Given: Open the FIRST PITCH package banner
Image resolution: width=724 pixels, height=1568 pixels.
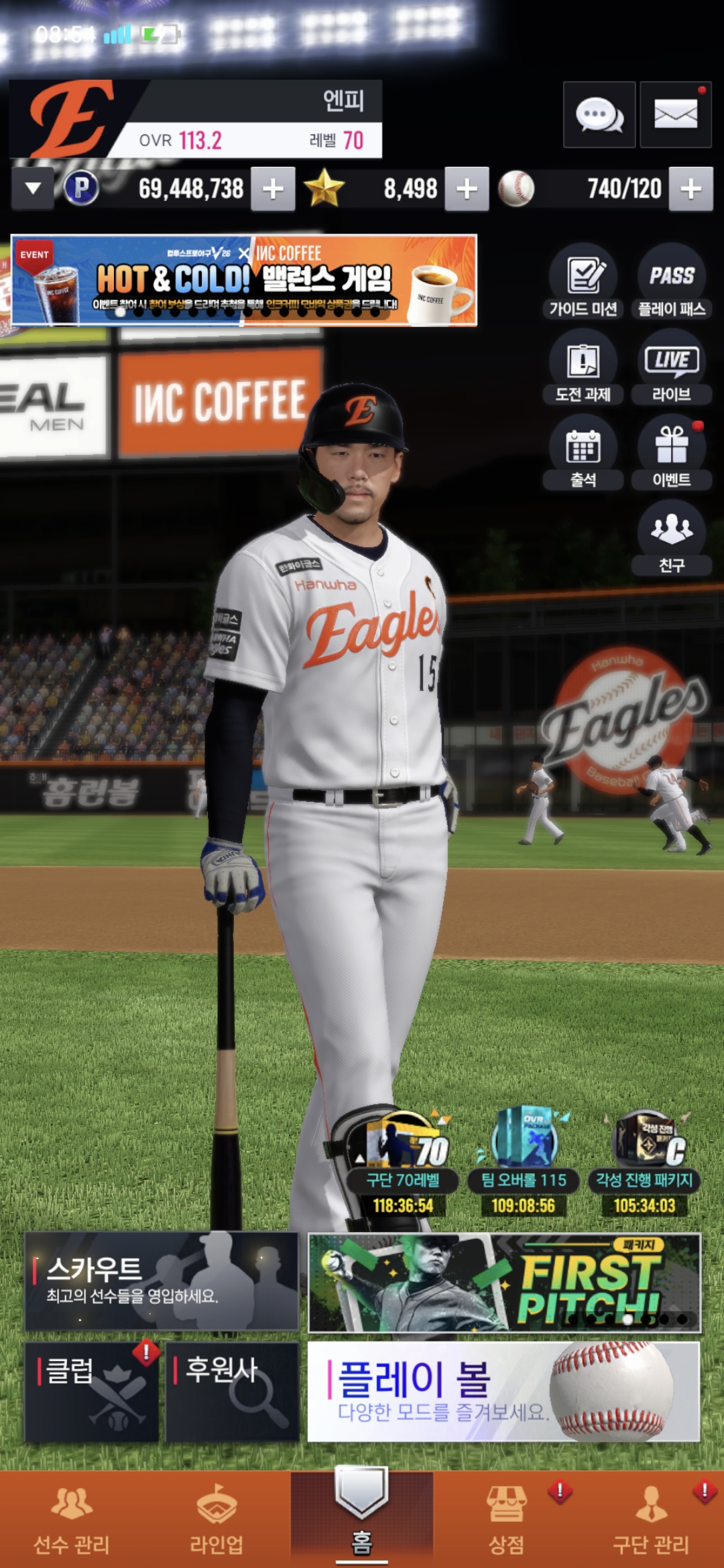Looking at the screenshot, I should (x=504, y=1283).
